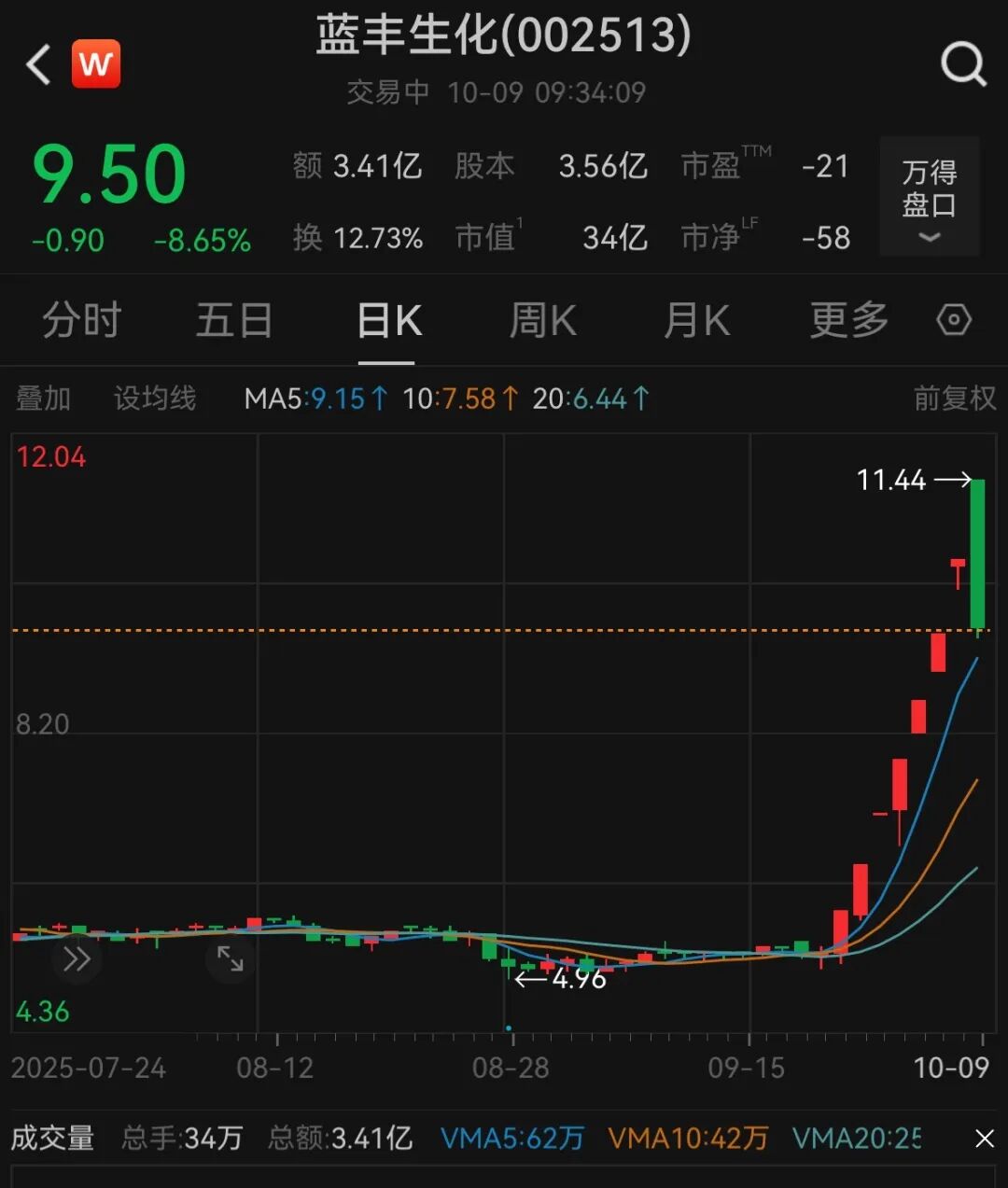Open the search magnifier icon
This screenshot has width=1008, height=1188.
(x=962, y=65)
